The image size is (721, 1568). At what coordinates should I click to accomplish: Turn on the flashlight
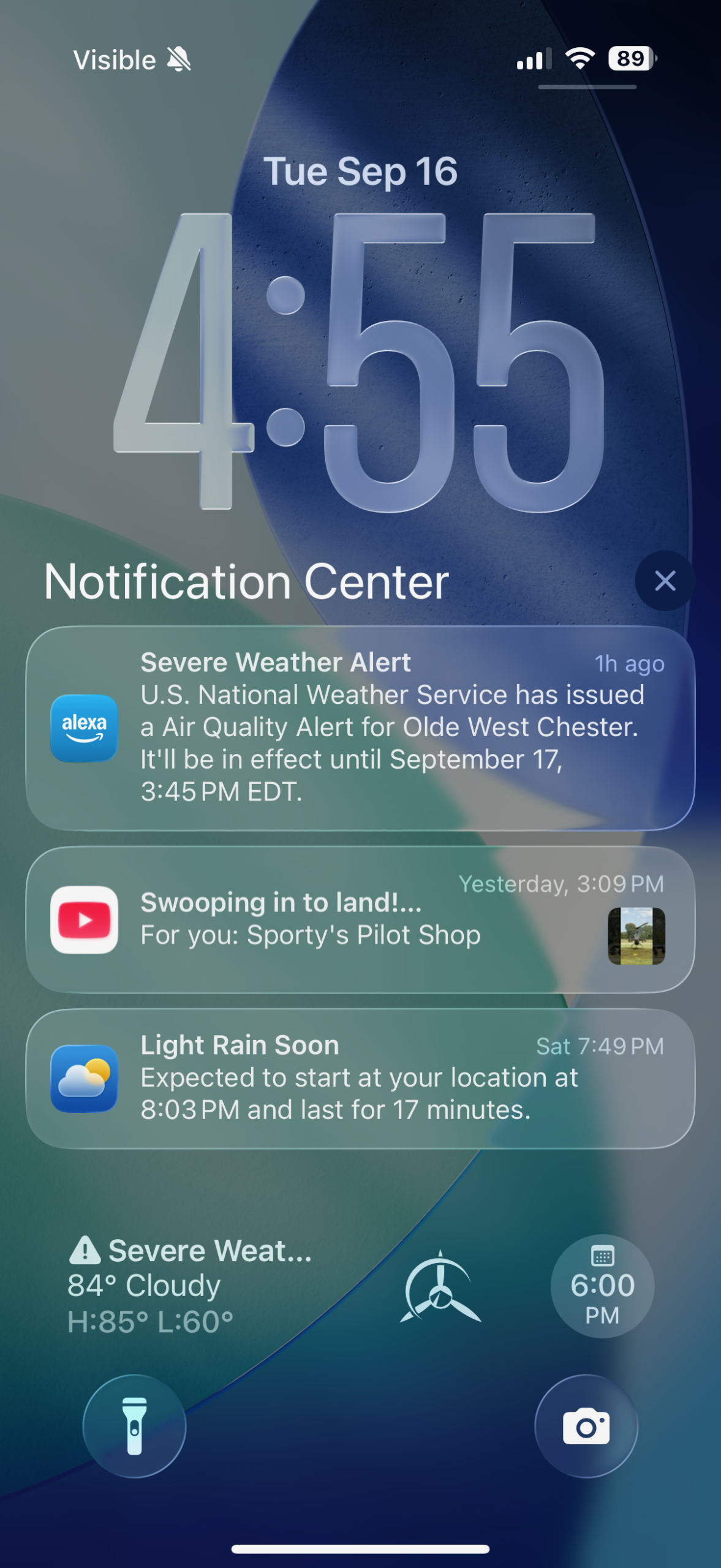(135, 1426)
